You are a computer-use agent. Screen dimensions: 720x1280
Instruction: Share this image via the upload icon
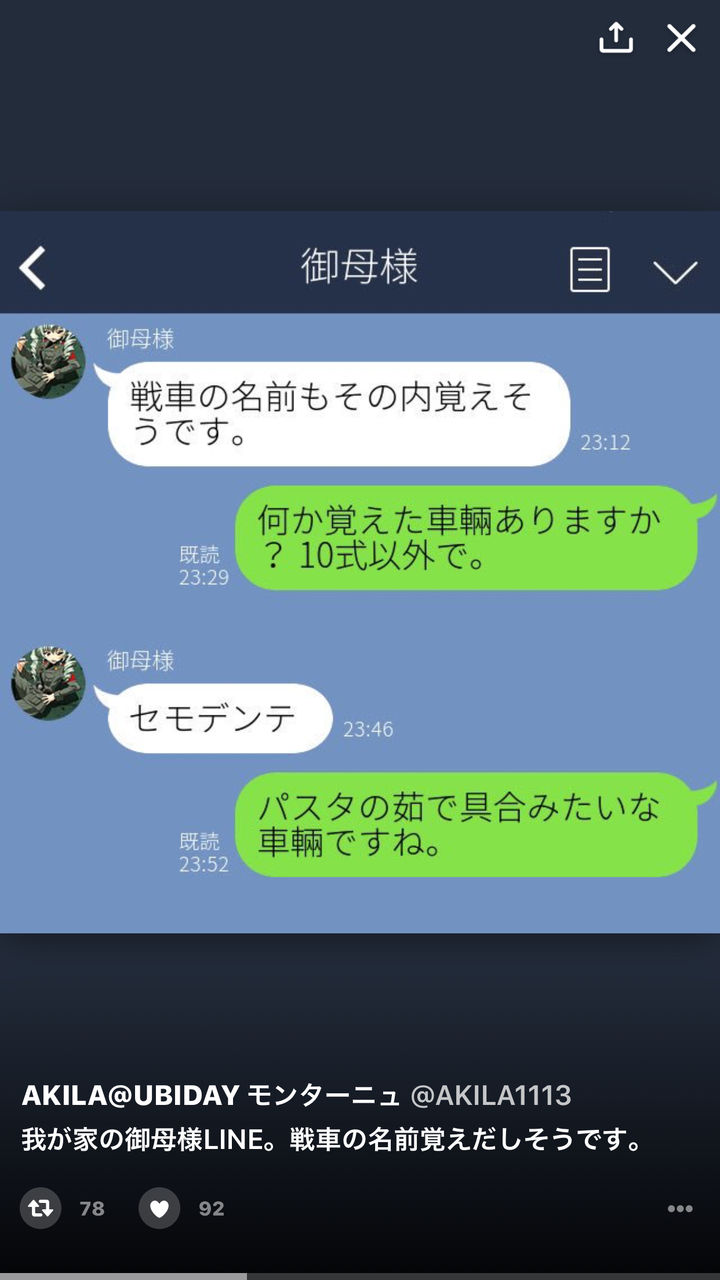tap(616, 38)
